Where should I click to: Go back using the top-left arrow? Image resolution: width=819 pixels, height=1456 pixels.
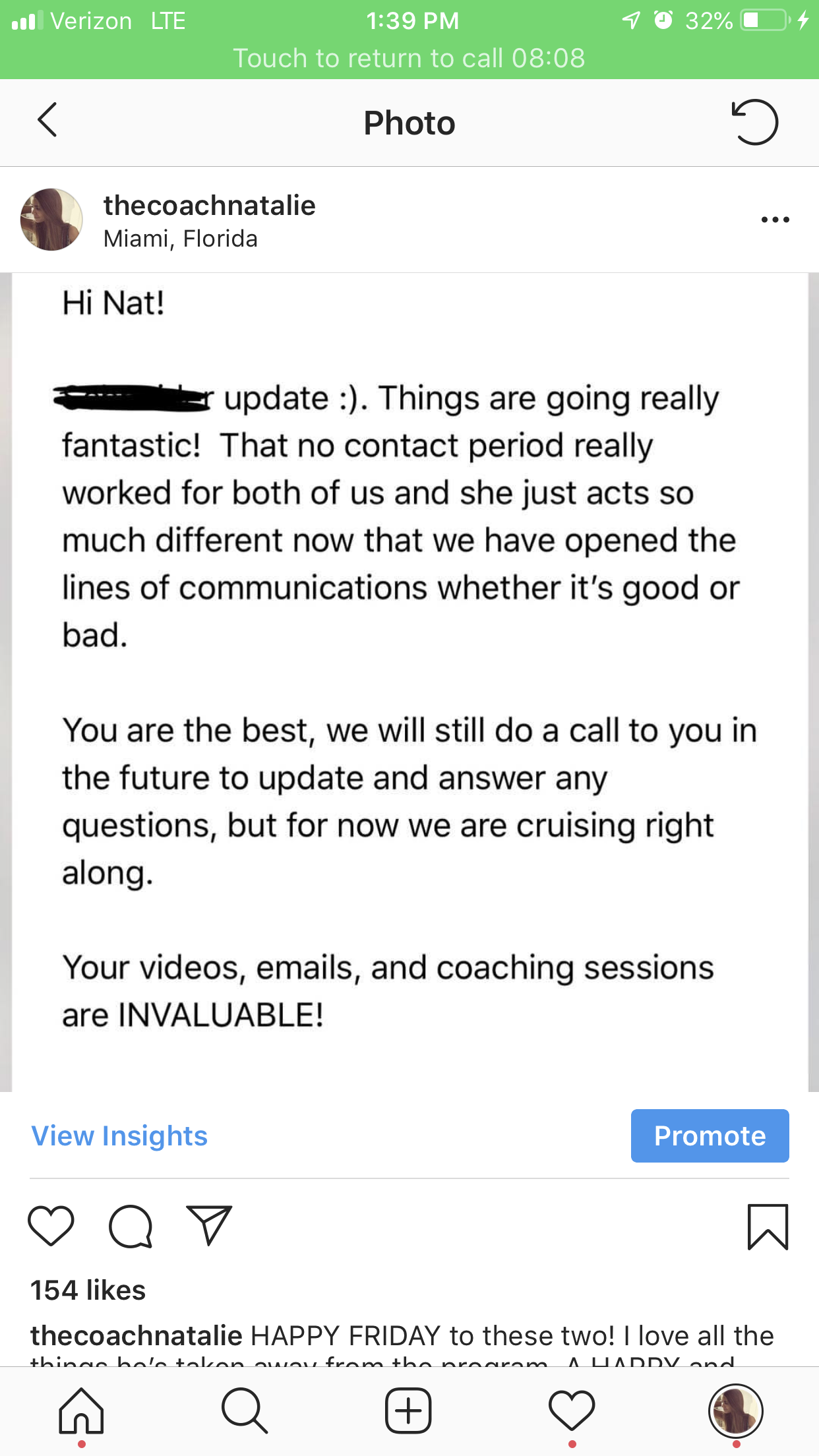[47, 121]
